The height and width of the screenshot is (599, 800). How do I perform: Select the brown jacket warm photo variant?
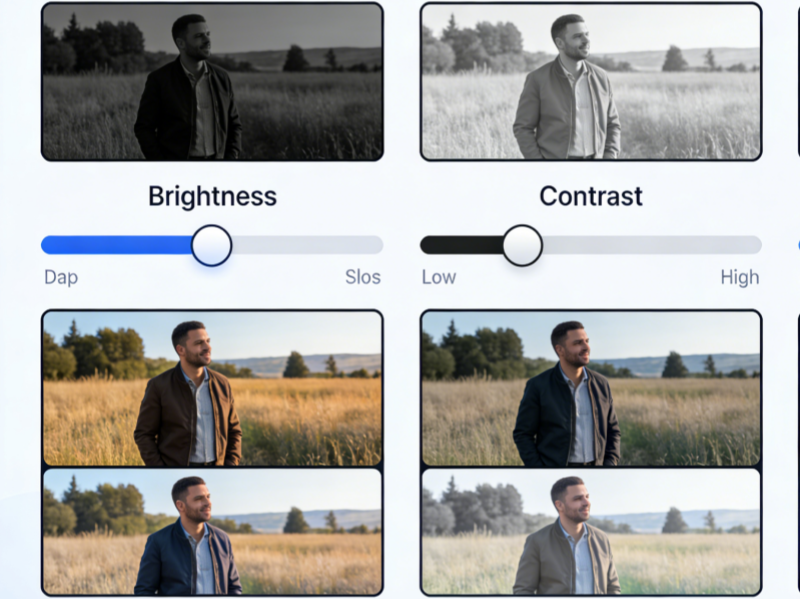click(212, 388)
